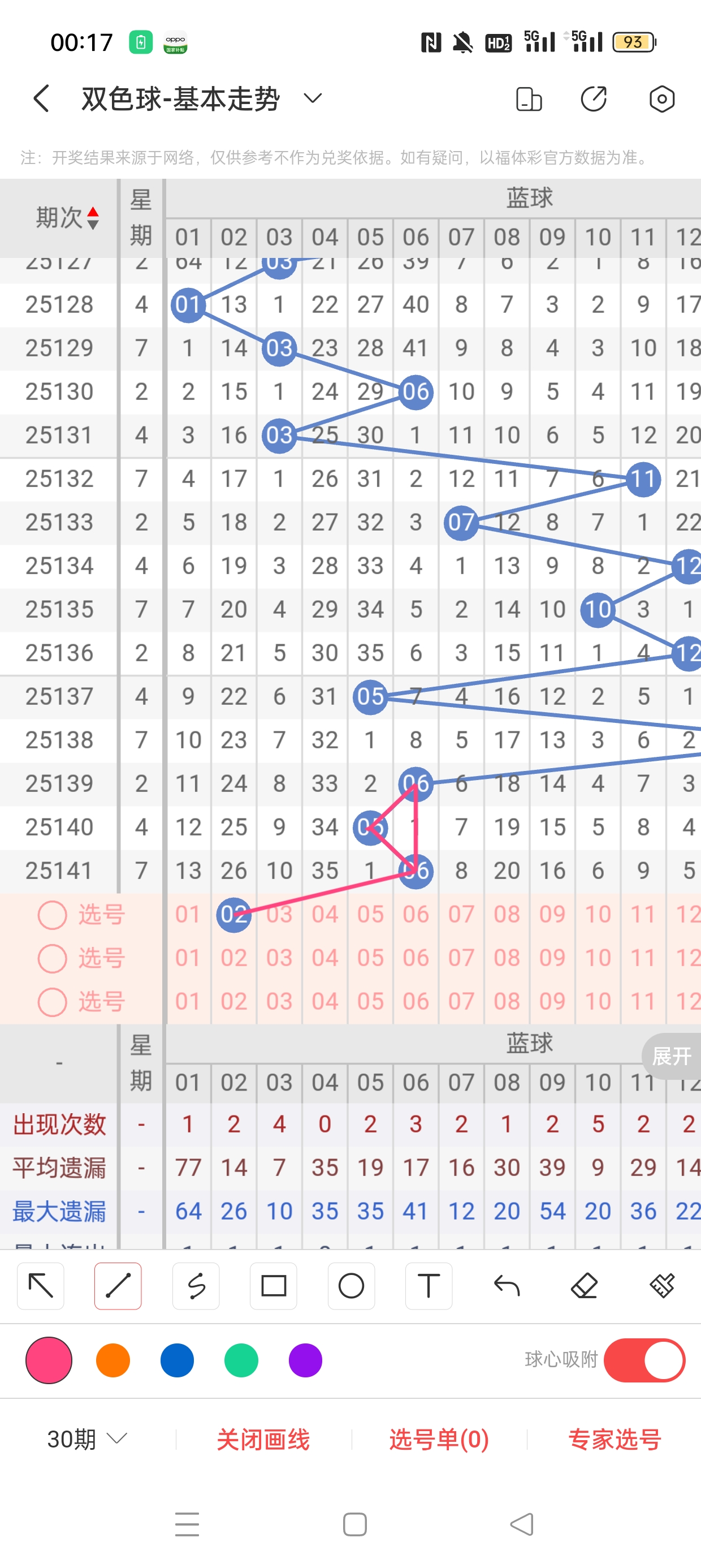Open the settings hexagon icon
The image size is (701, 1568).
(661, 98)
